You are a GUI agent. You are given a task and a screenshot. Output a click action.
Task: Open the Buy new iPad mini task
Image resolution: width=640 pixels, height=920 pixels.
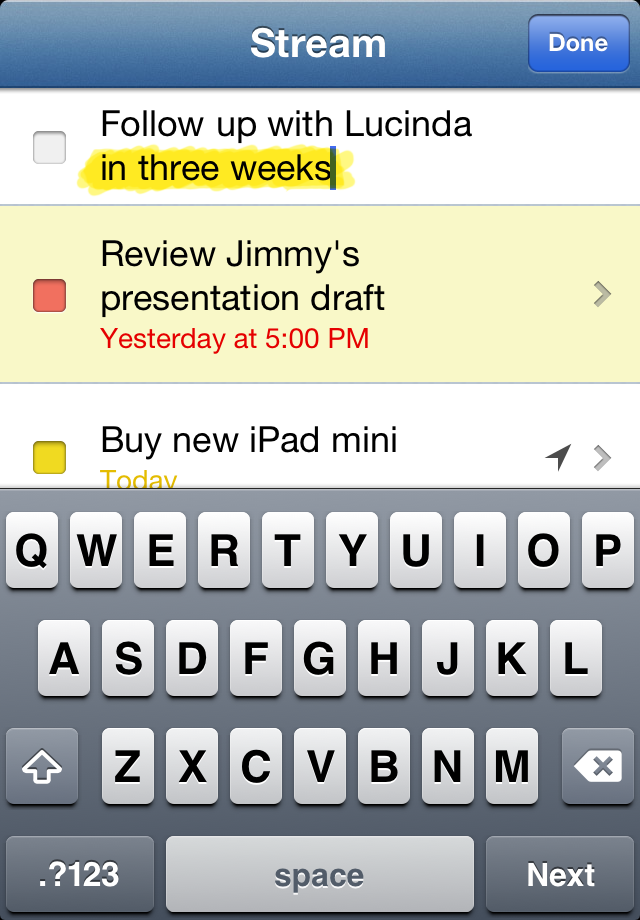(x=601, y=458)
